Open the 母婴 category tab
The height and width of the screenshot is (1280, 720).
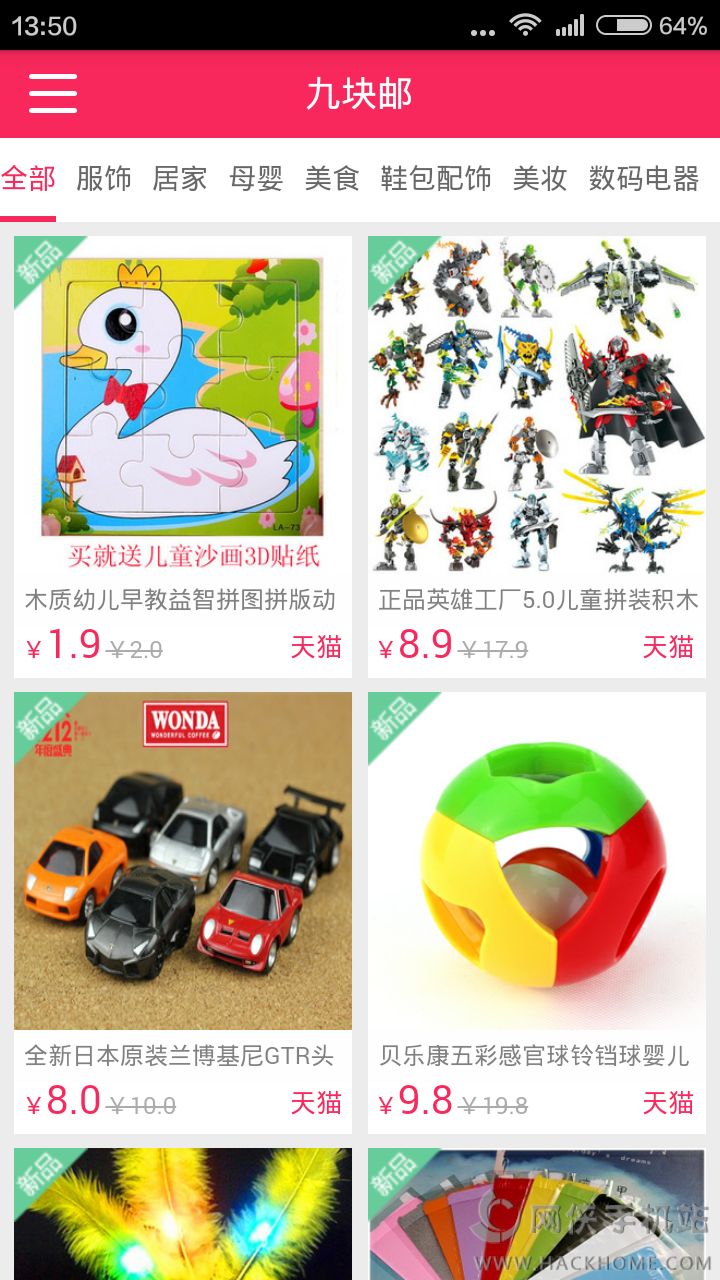[x=256, y=179]
